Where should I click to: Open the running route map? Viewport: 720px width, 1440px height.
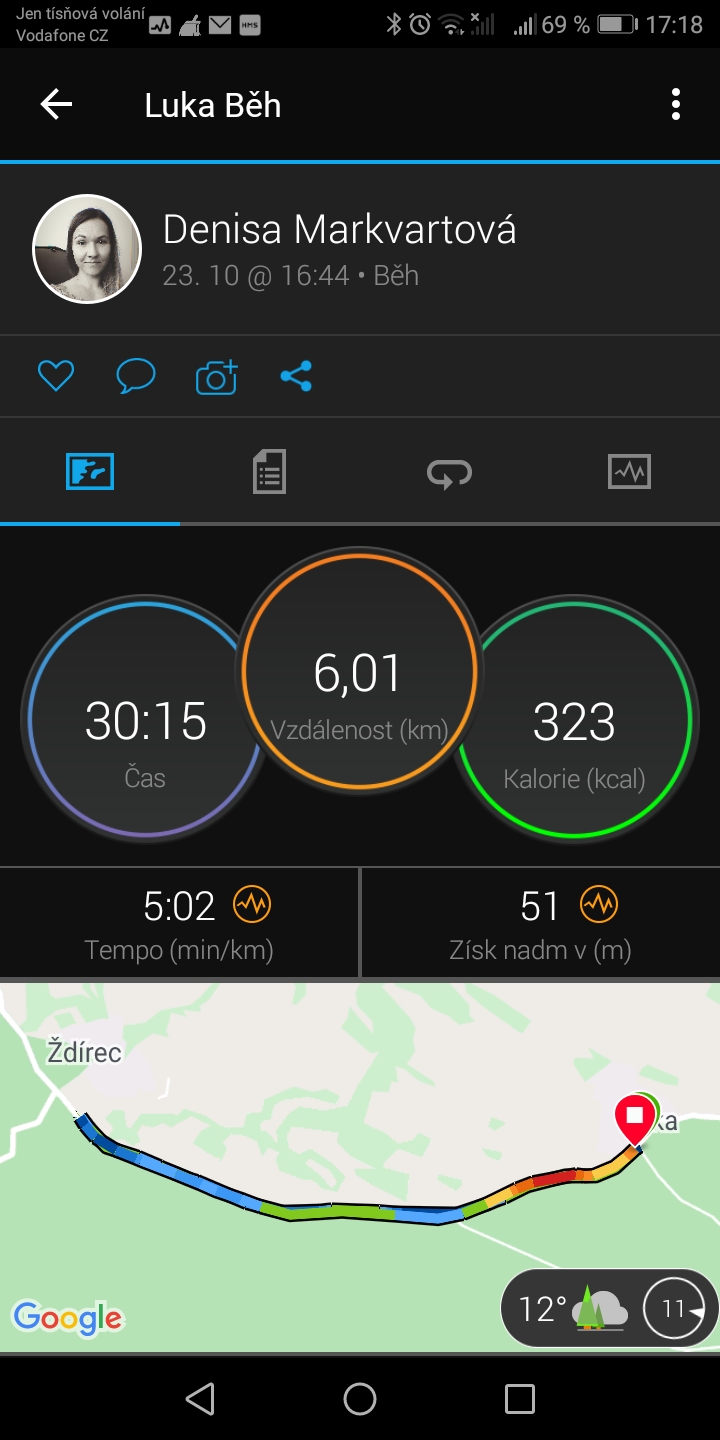[x=360, y=1167]
